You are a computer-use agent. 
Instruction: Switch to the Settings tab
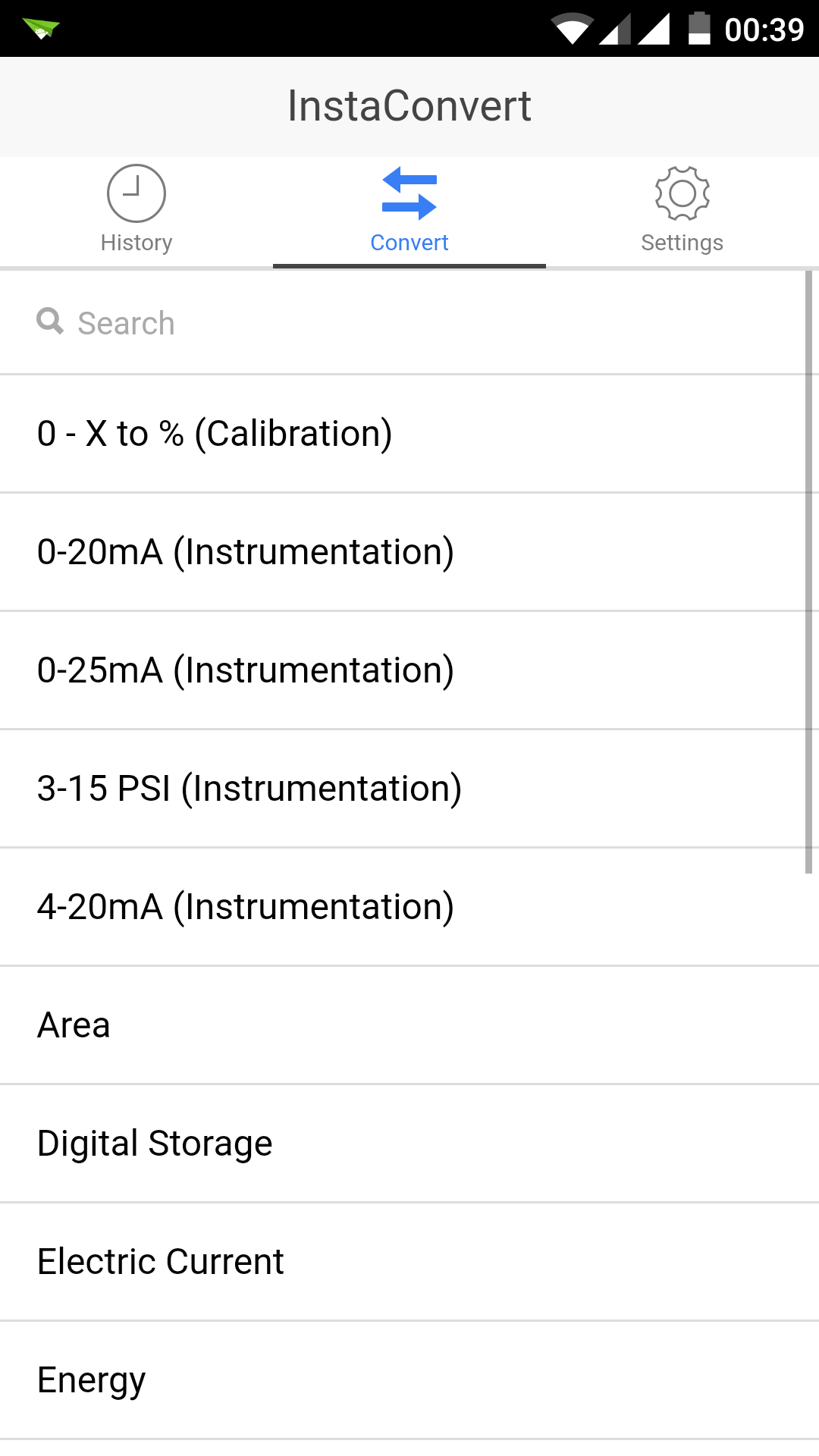(681, 212)
